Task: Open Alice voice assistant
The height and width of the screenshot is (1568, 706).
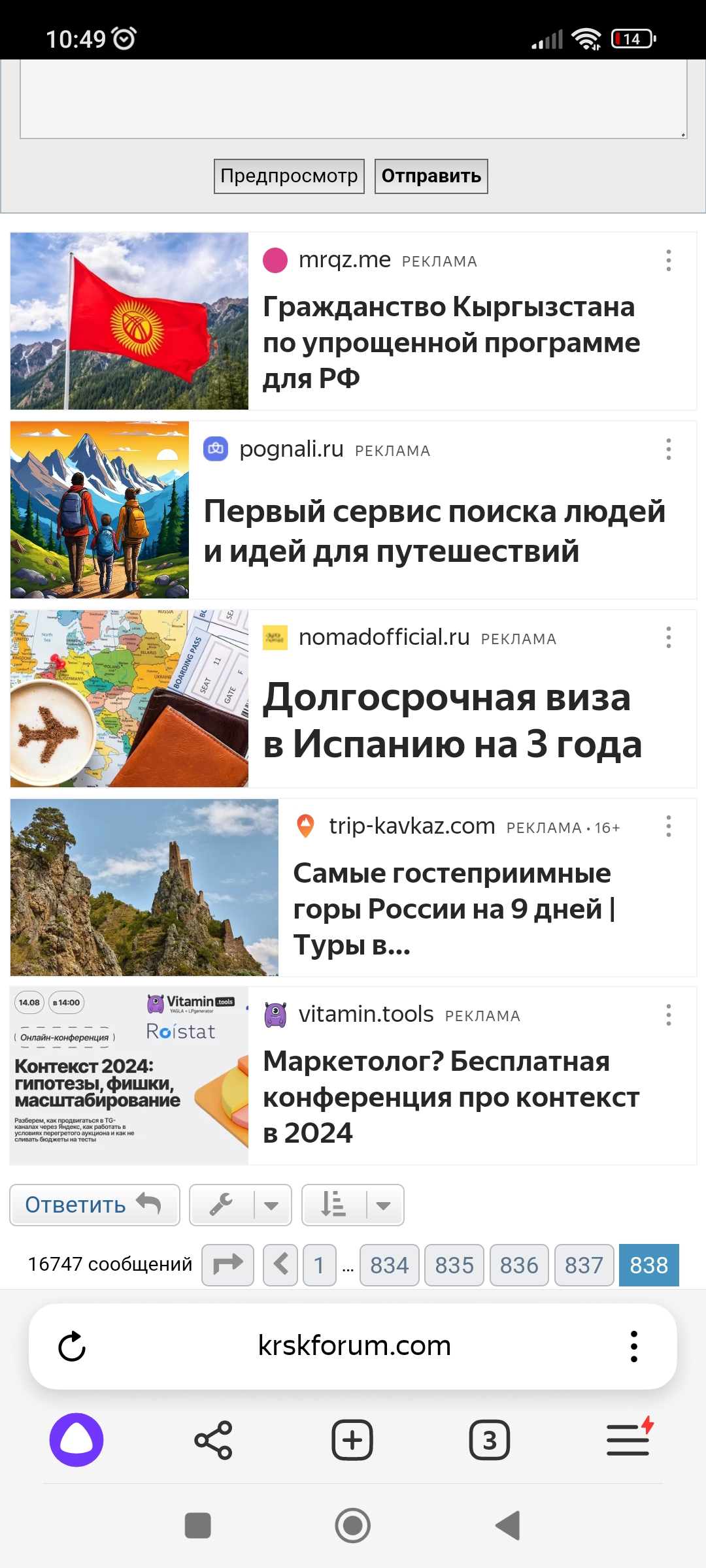Action: pos(76,1440)
